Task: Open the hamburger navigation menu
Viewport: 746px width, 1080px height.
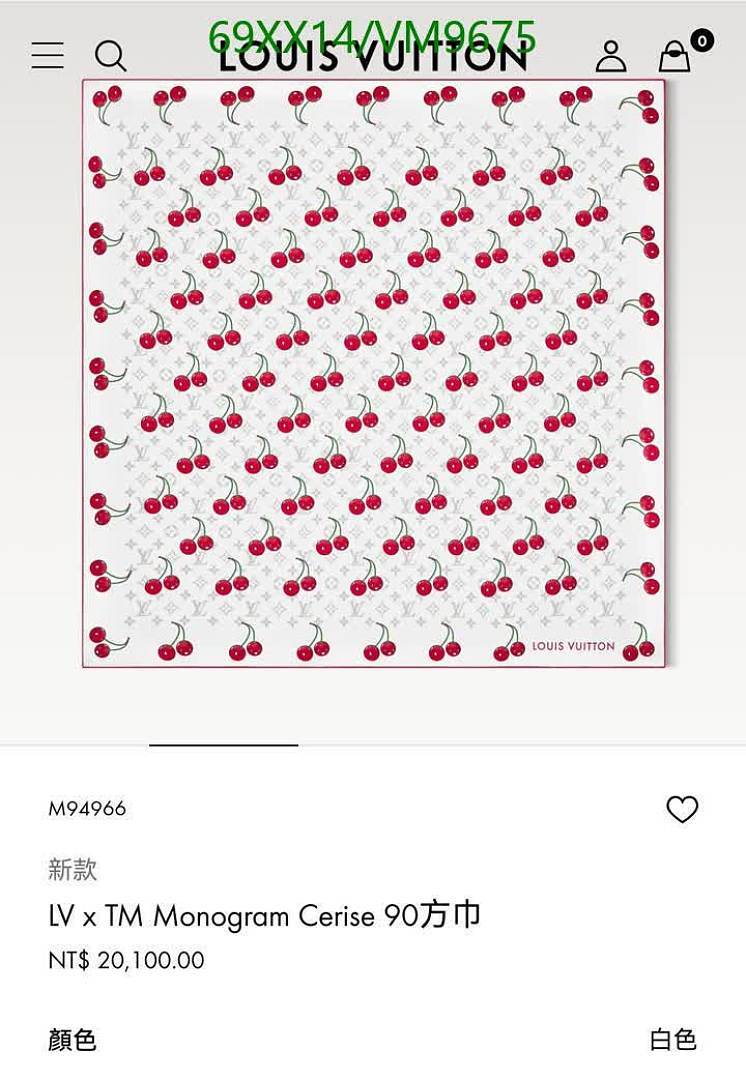Action: 47,54
